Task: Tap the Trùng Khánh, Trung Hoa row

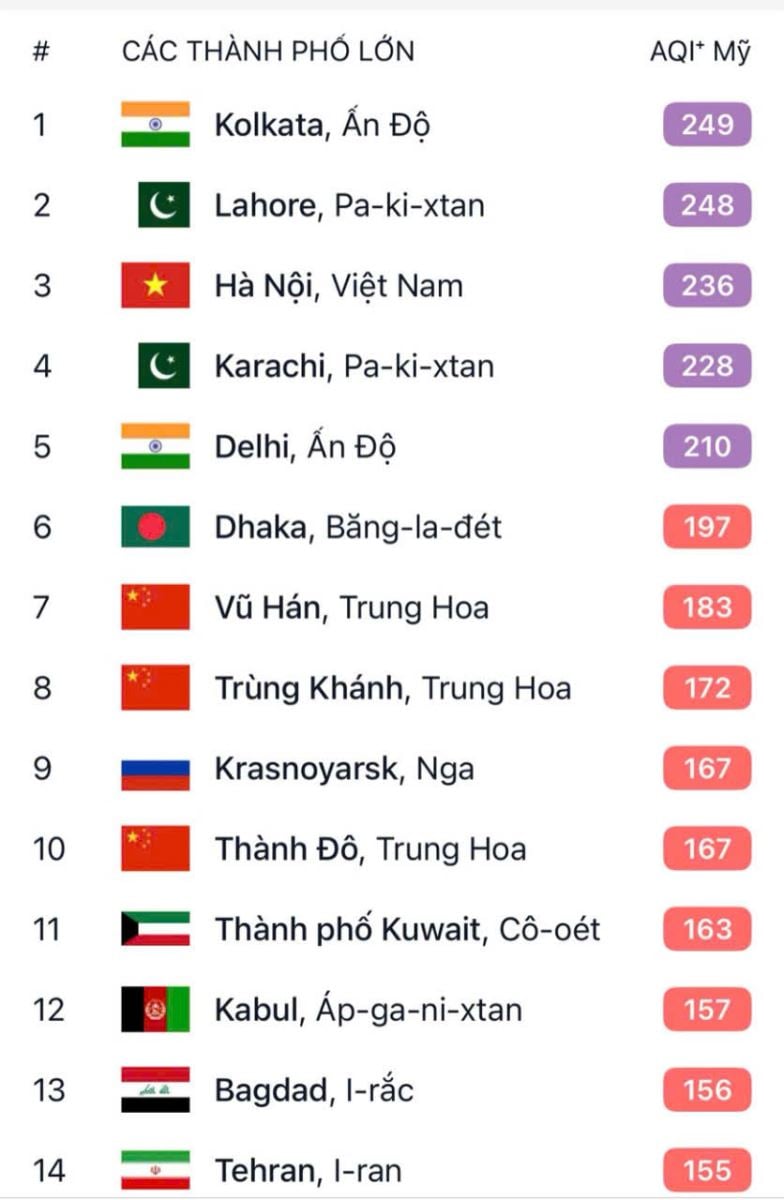Action: 392,688
